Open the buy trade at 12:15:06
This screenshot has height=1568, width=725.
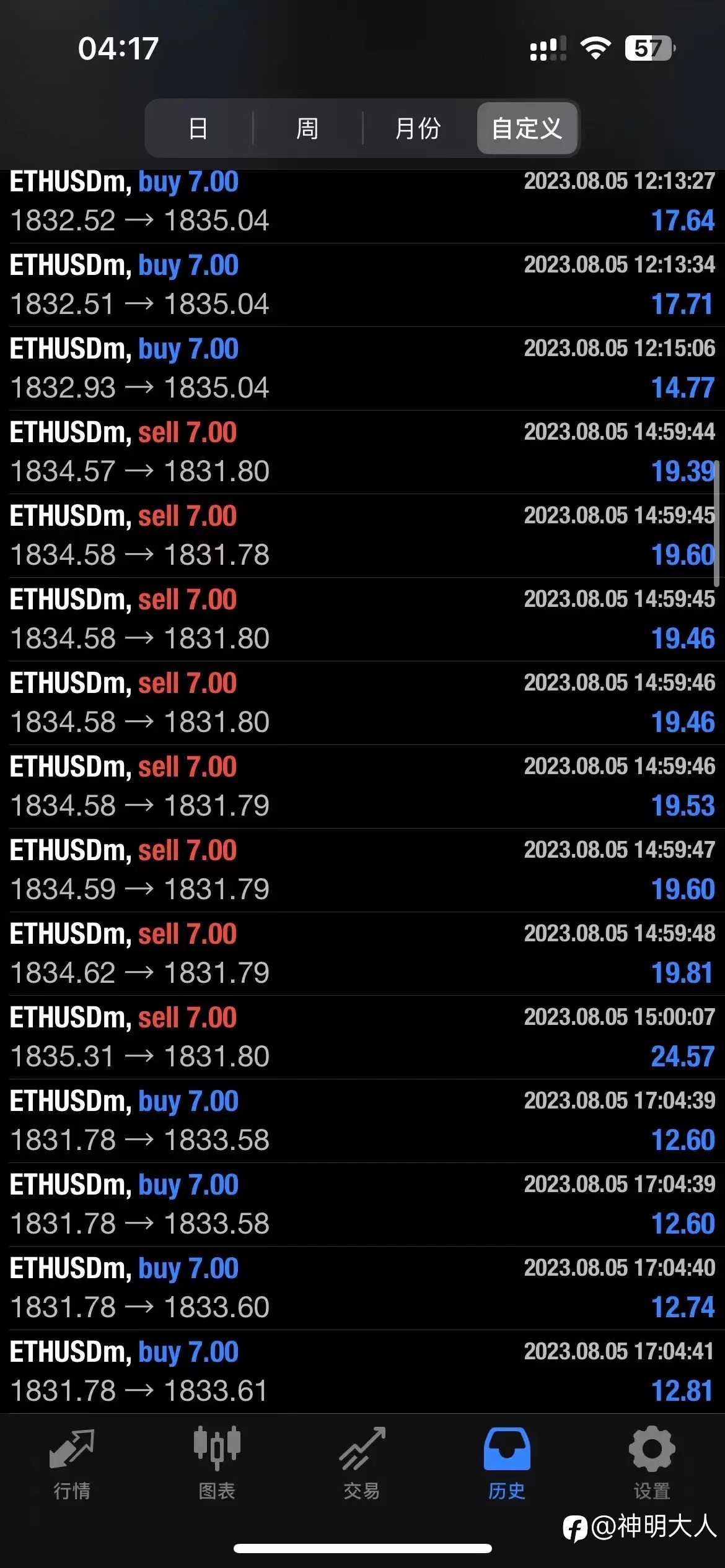362,368
